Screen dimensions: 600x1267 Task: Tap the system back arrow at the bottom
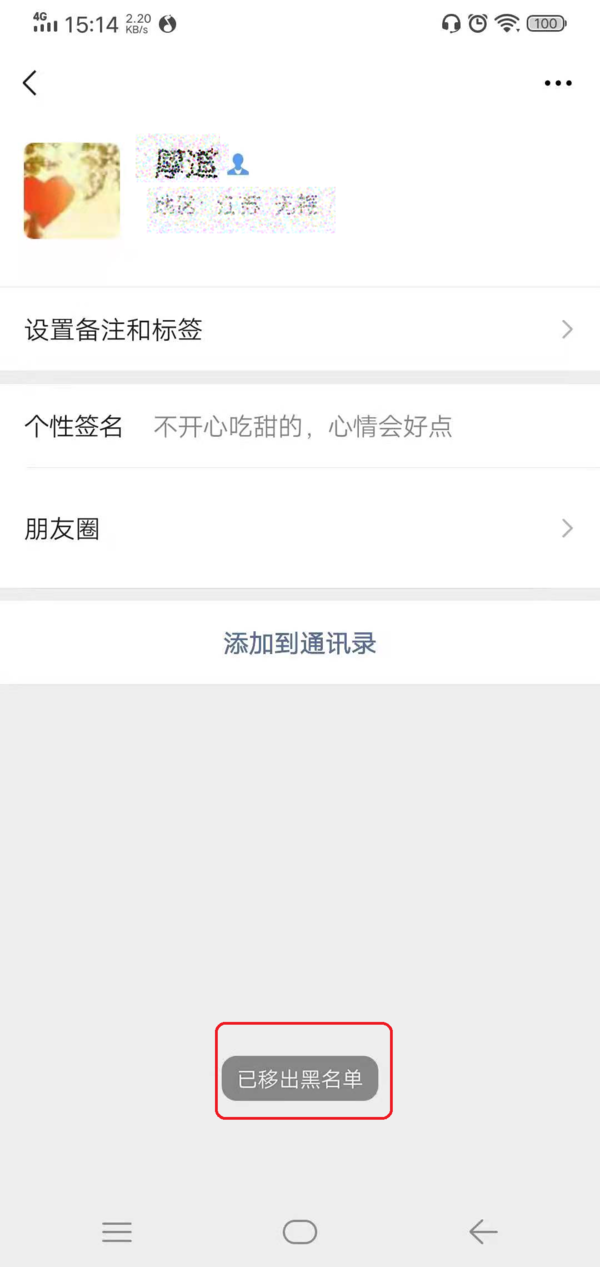483,1232
